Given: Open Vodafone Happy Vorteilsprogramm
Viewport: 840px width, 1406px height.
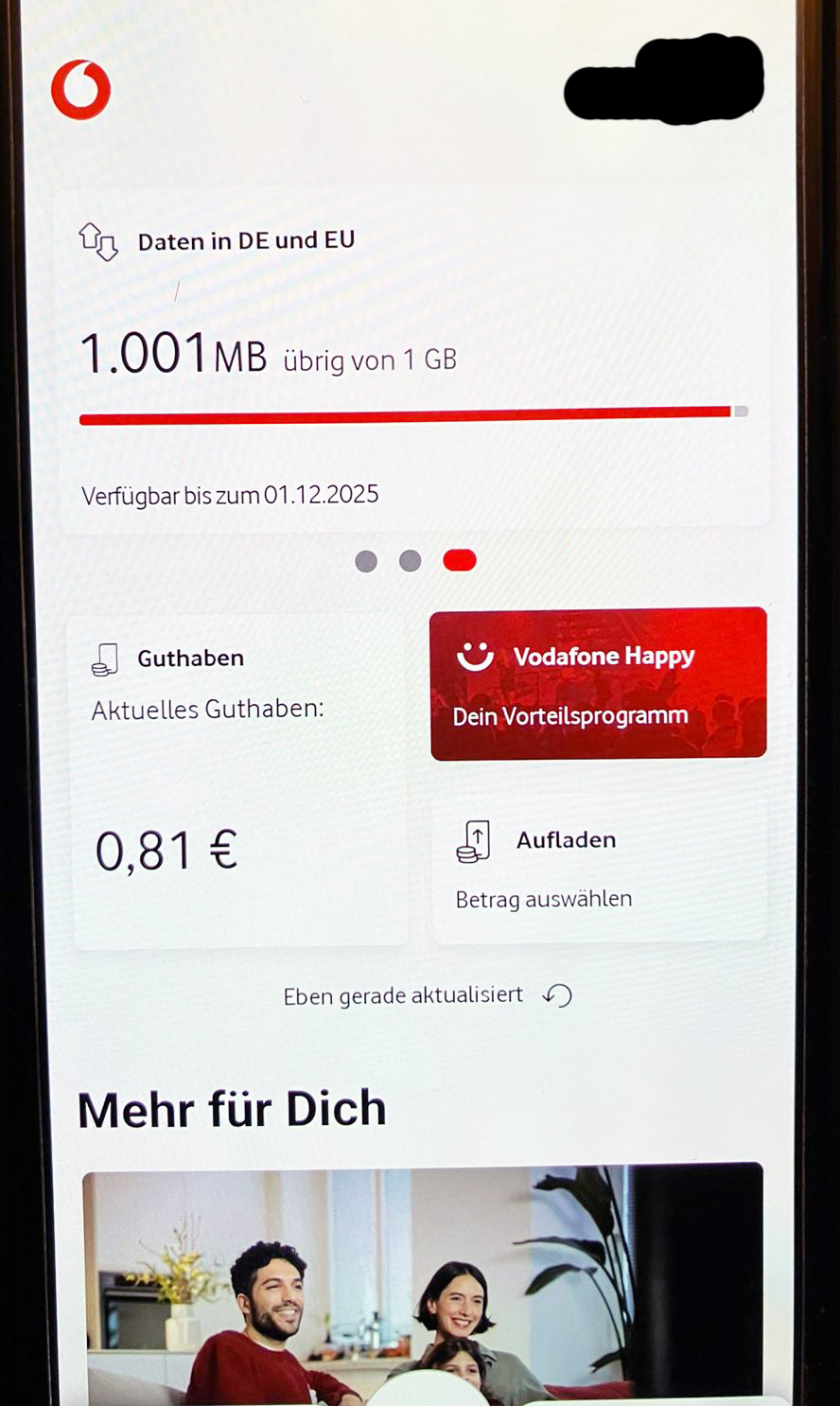Looking at the screenshot, I should point(598,683).
